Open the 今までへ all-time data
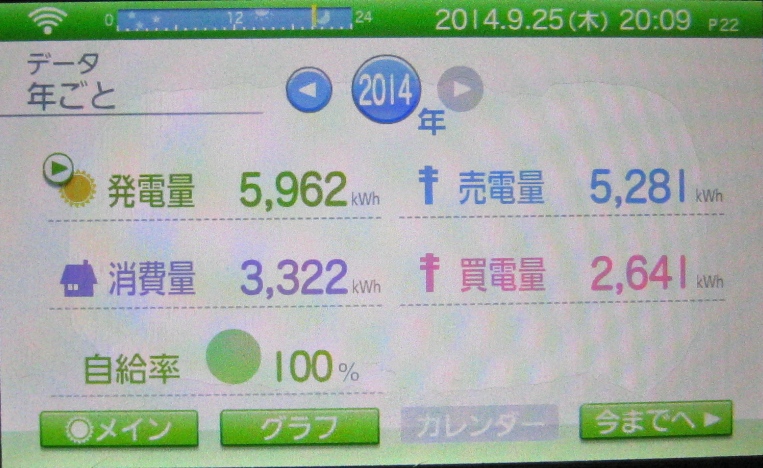 pos(655,421)
